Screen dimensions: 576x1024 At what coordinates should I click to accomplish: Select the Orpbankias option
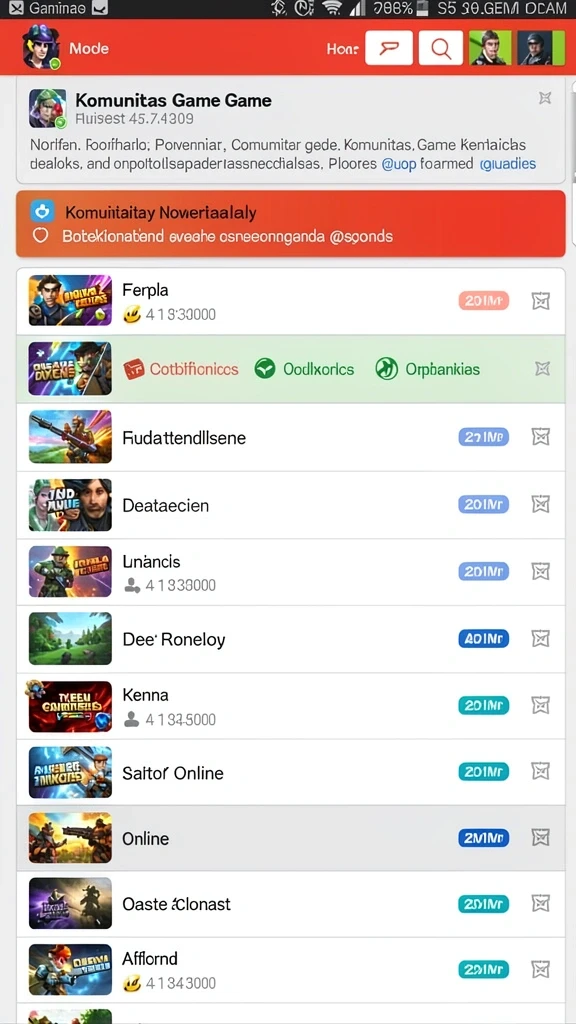click(x=428, y=370)
